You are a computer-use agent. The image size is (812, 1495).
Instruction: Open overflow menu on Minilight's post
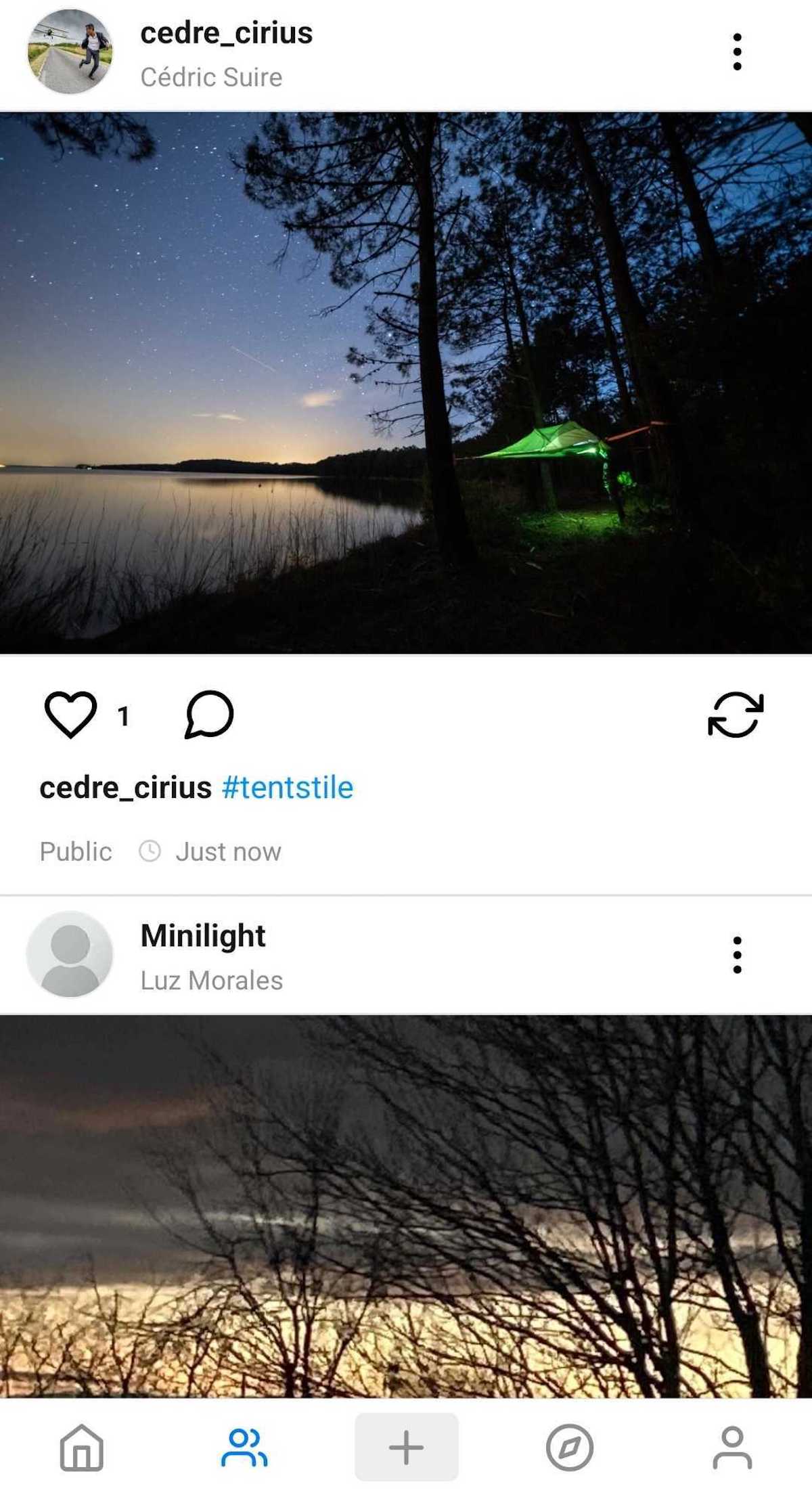tap(737, 955)
